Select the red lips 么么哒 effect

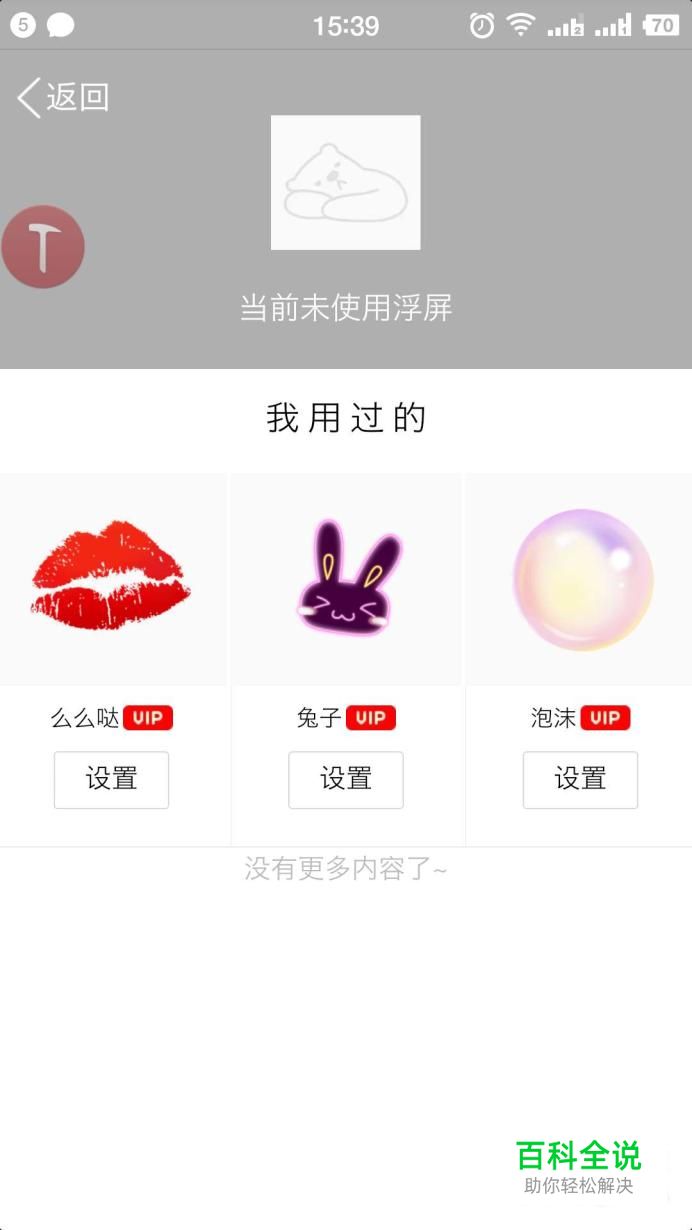[x=111, y=580]
